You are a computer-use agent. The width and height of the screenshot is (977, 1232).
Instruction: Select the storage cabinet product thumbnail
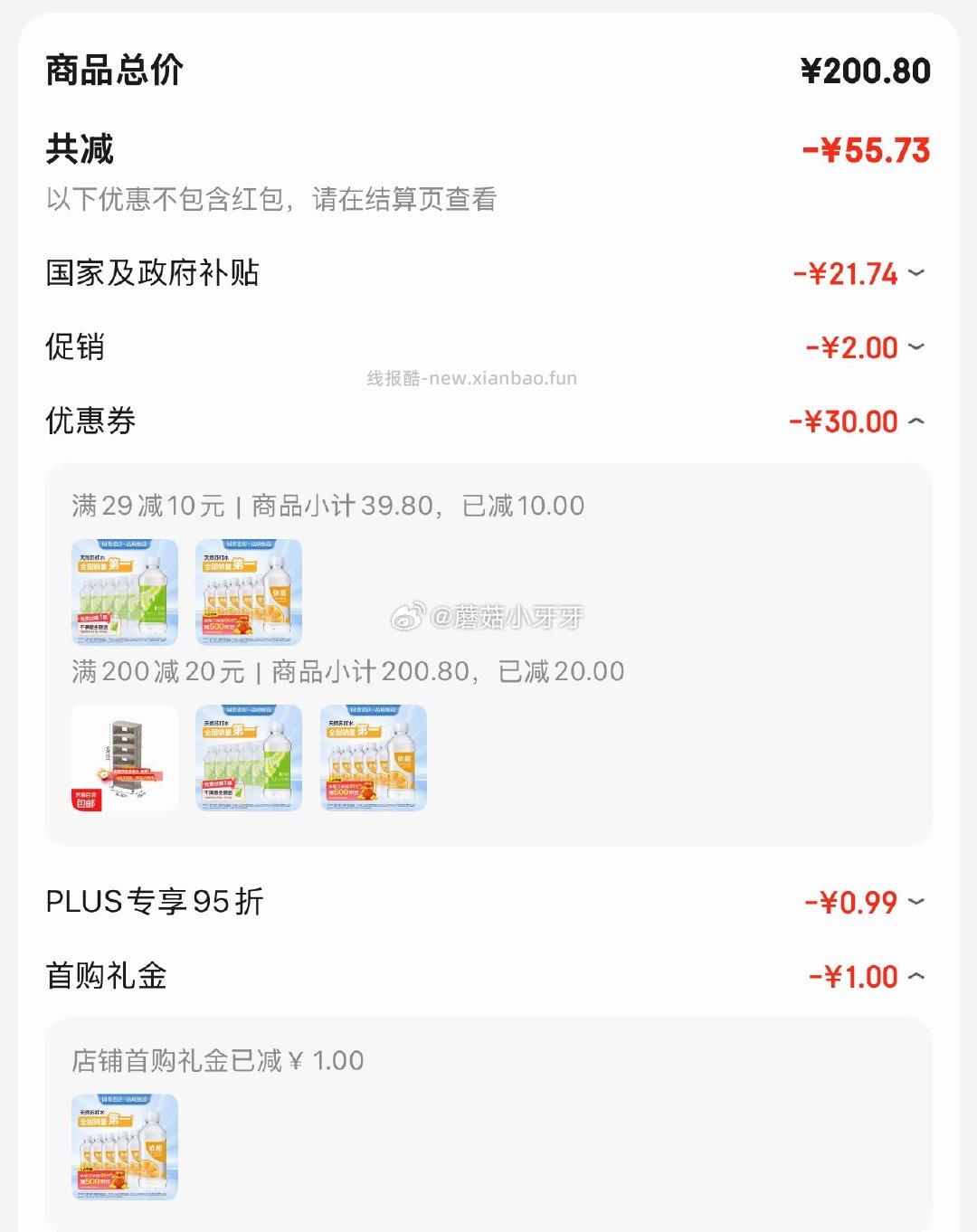[x=124, y=760]
